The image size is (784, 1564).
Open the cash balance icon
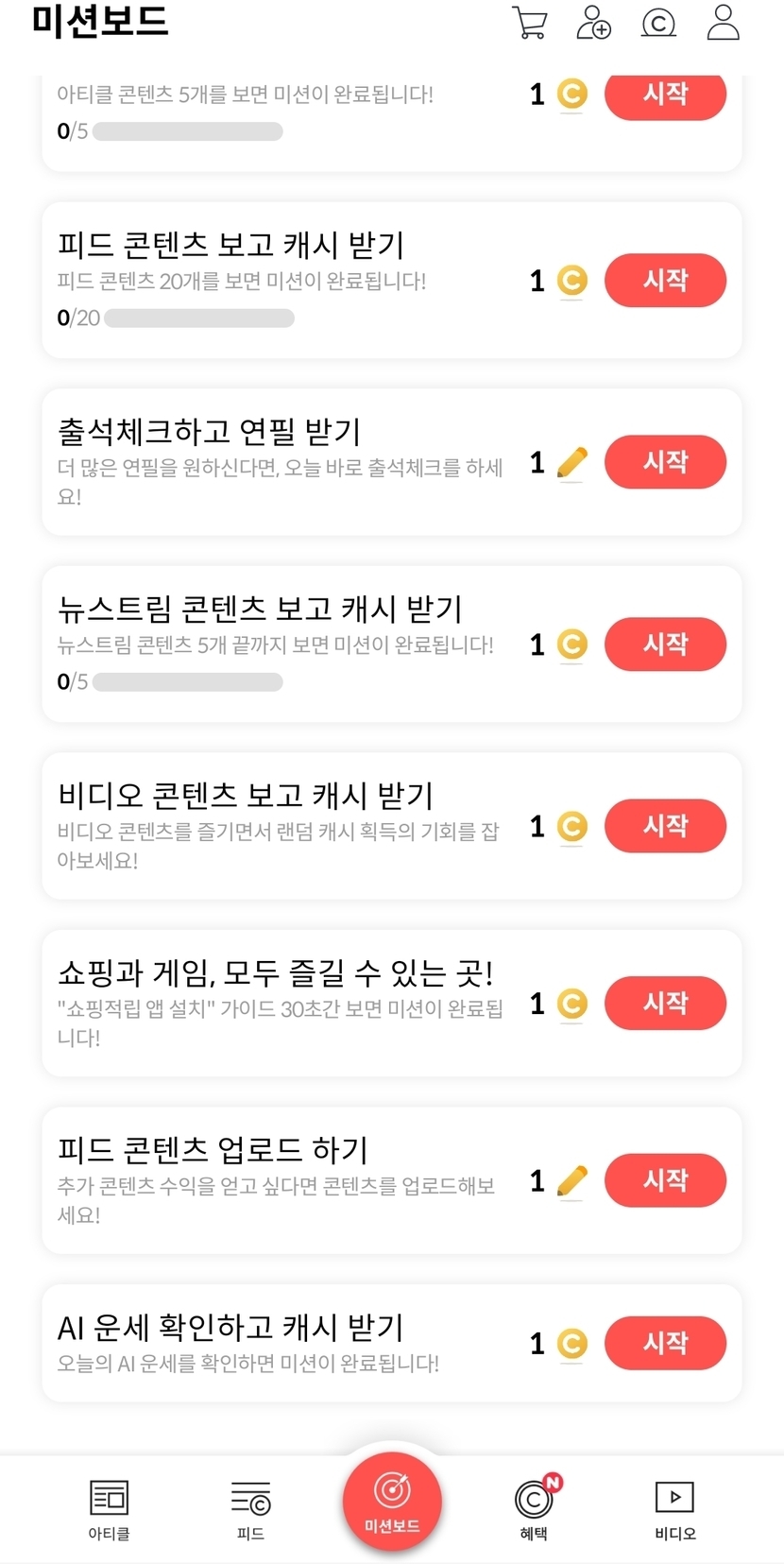658,23
